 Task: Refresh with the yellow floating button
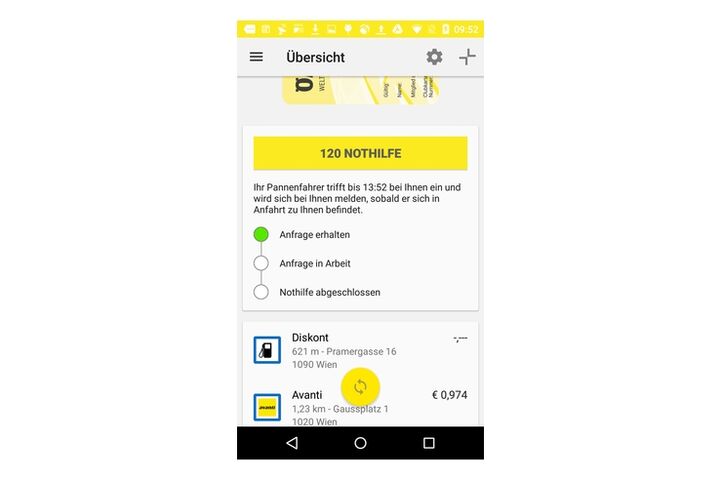point(360,386)
